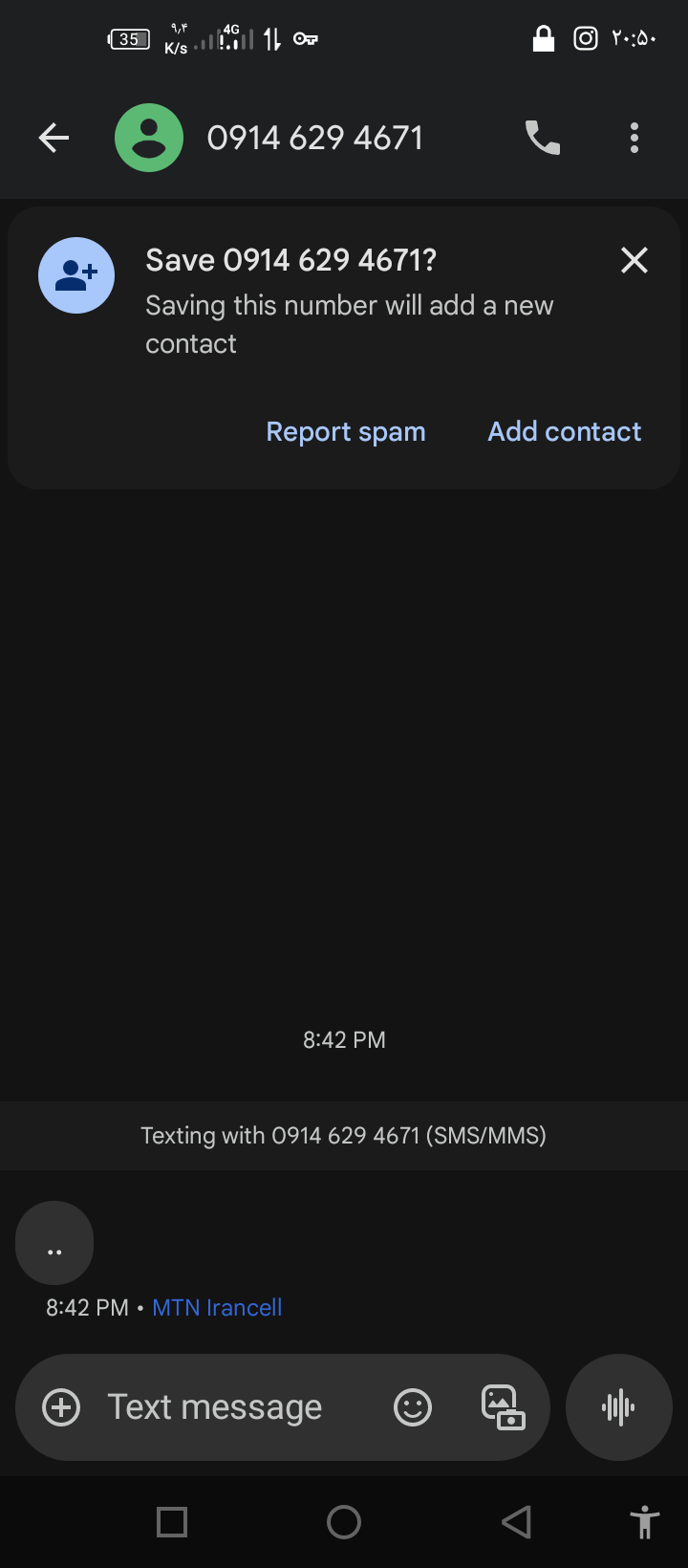688x1568 pixels.
Task: Open the emoji picker
Action: tap(413, 1407)
